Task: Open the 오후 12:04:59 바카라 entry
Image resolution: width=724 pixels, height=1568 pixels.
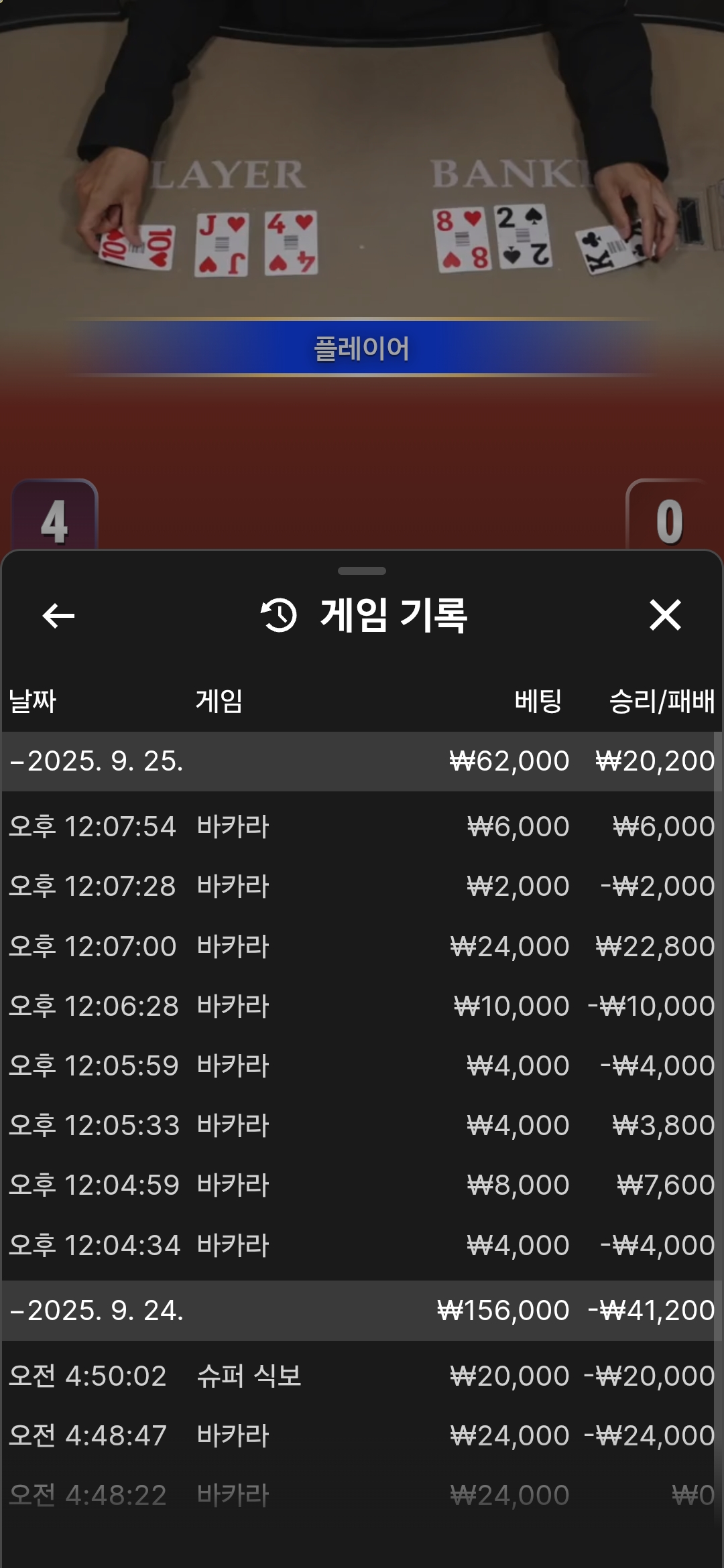Action: [x=362, y=1185]
